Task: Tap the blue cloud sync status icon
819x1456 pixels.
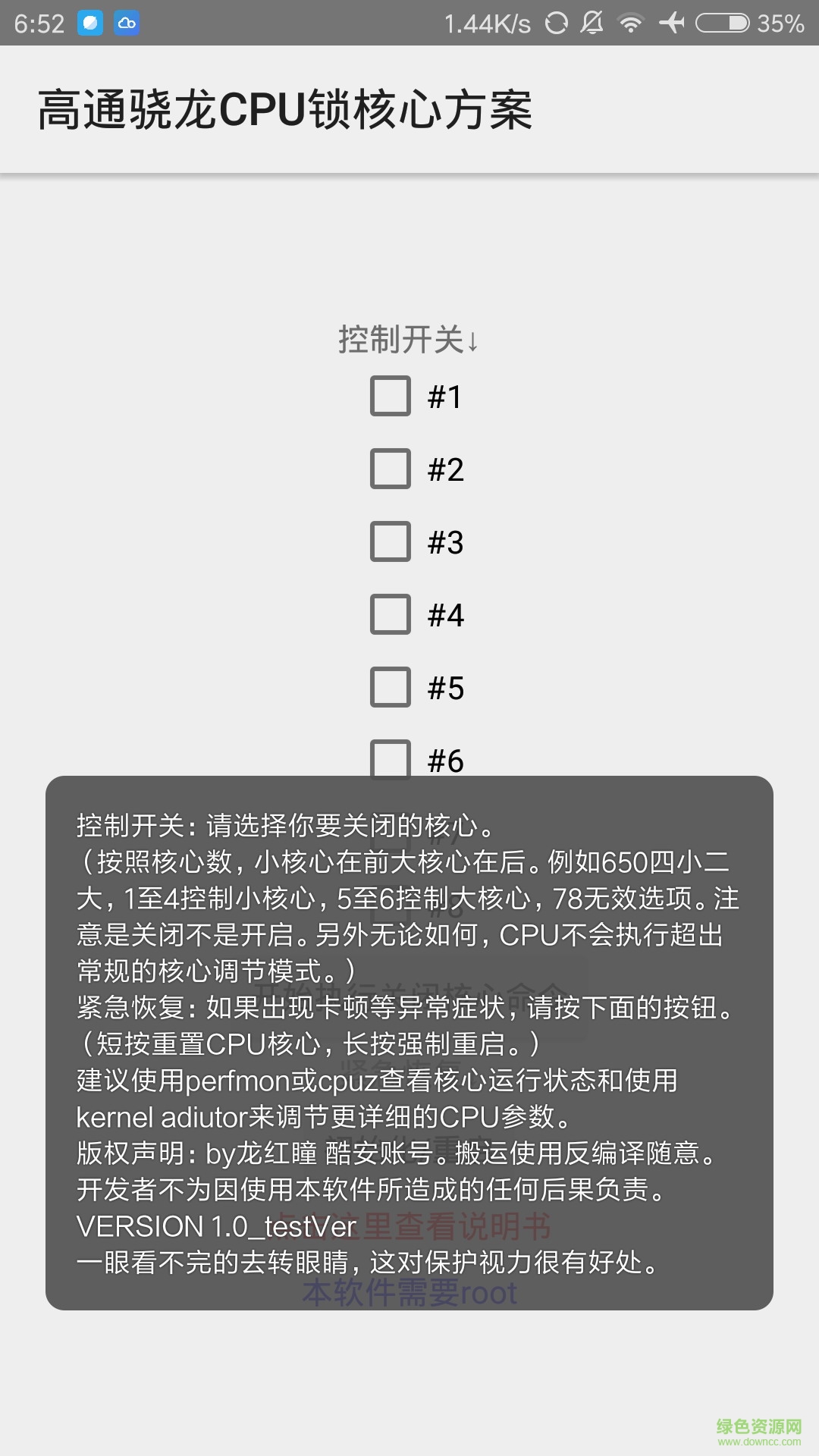Action: pyautogui.click(x=126, y=23)
